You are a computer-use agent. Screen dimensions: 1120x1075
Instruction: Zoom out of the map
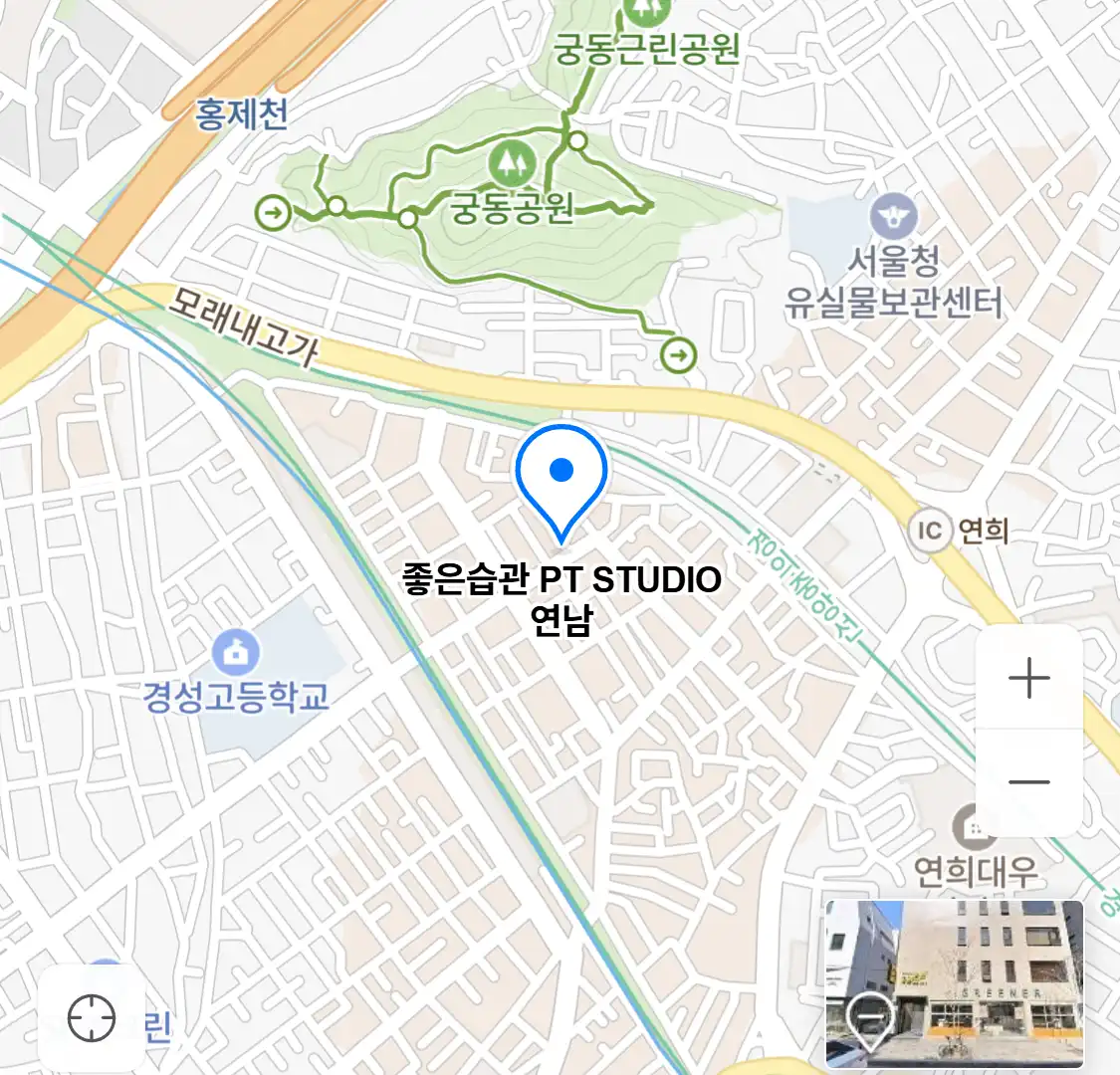tap(1028, 782)
